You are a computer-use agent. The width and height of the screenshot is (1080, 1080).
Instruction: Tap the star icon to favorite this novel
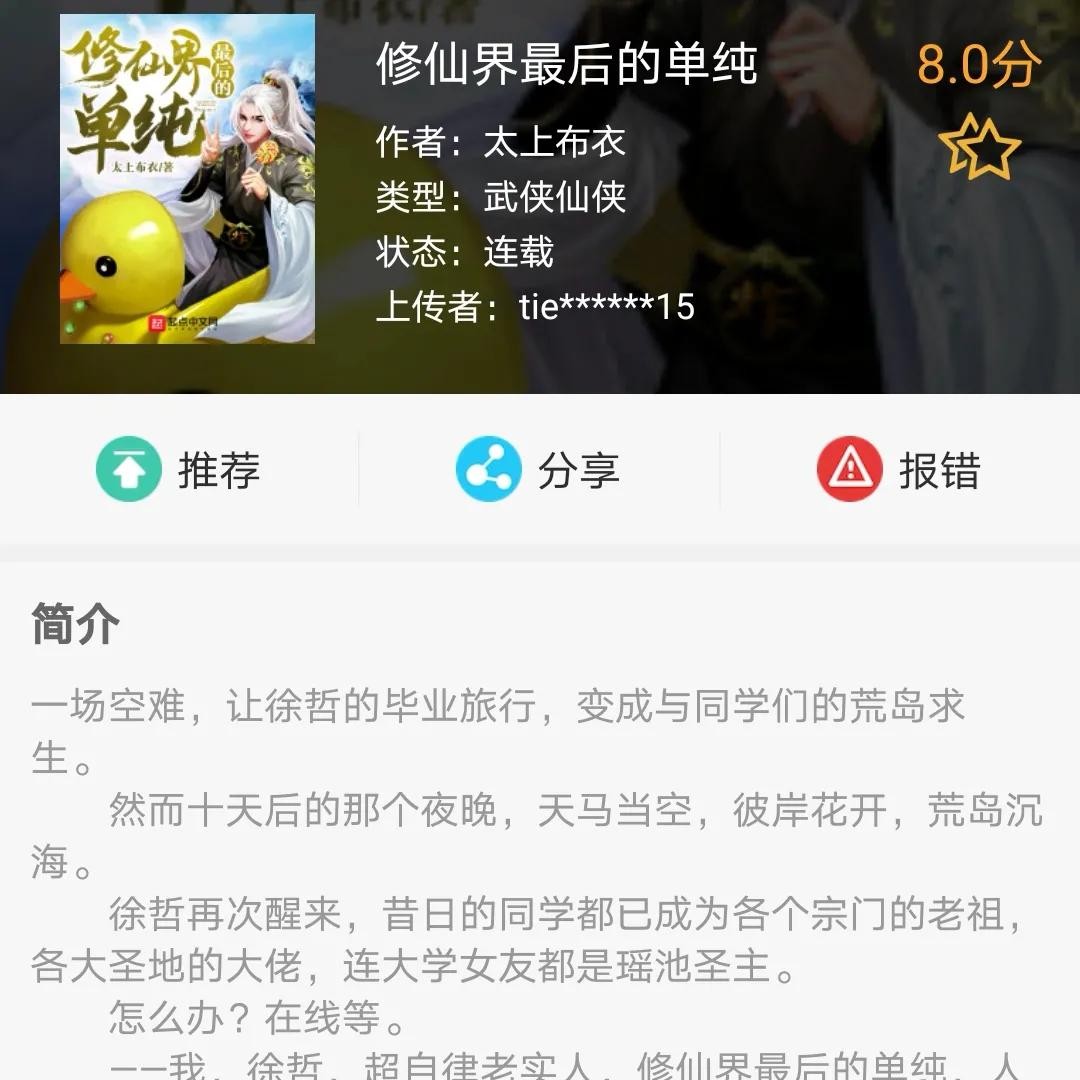[x=979, y=149]
